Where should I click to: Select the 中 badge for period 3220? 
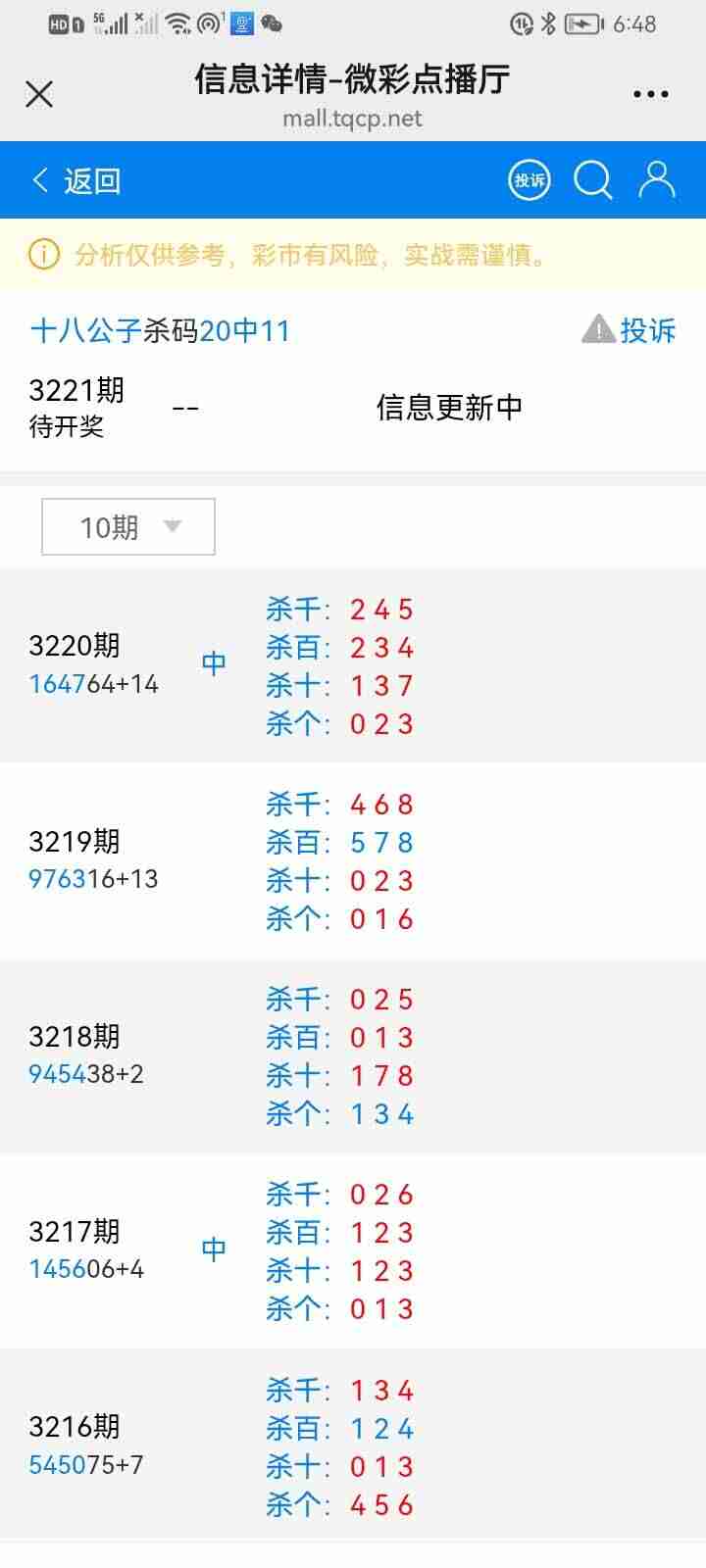tap(213, 661)
